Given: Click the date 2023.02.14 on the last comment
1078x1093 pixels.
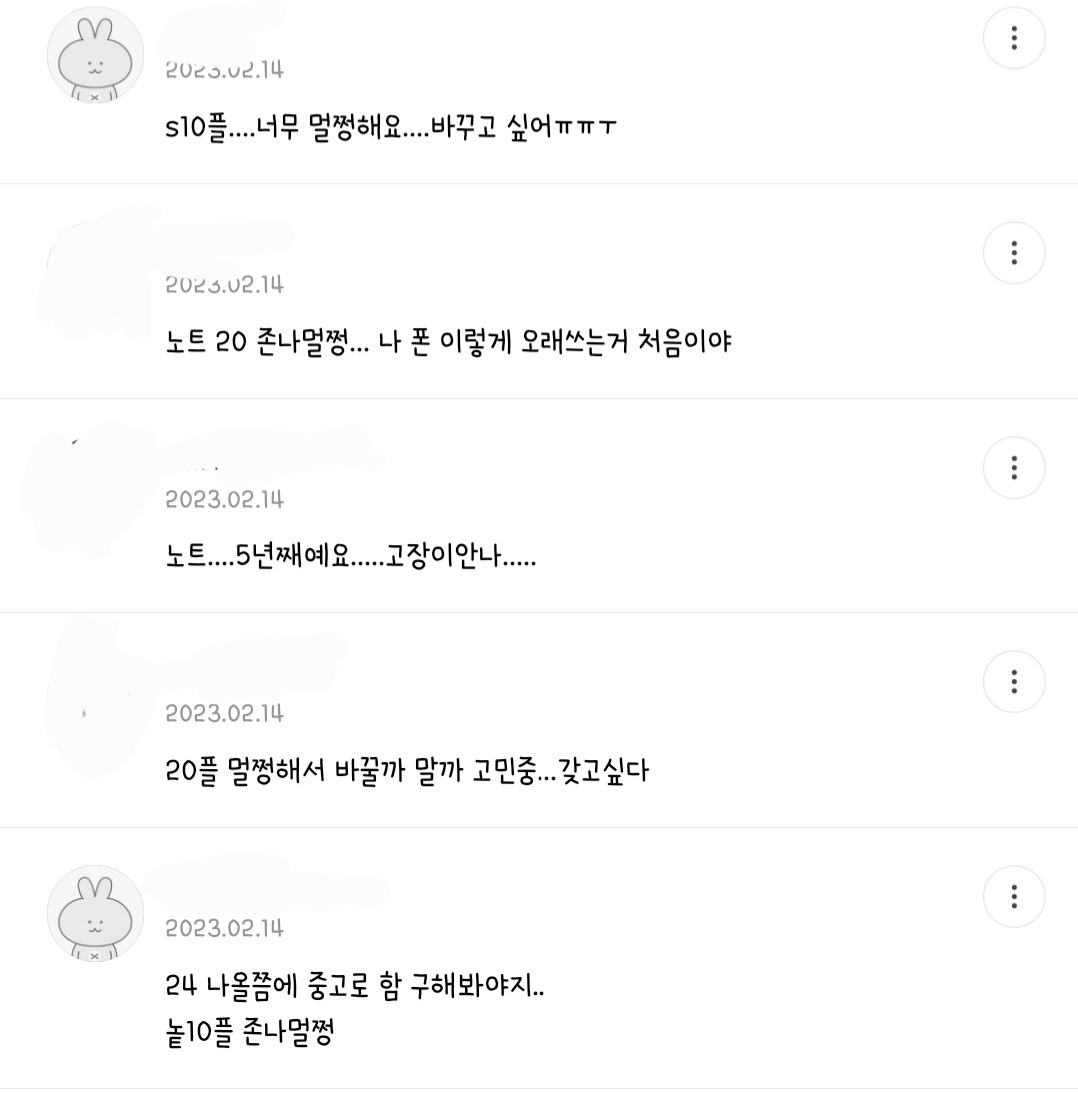Looking at the screenshot, I should [222, 927].
